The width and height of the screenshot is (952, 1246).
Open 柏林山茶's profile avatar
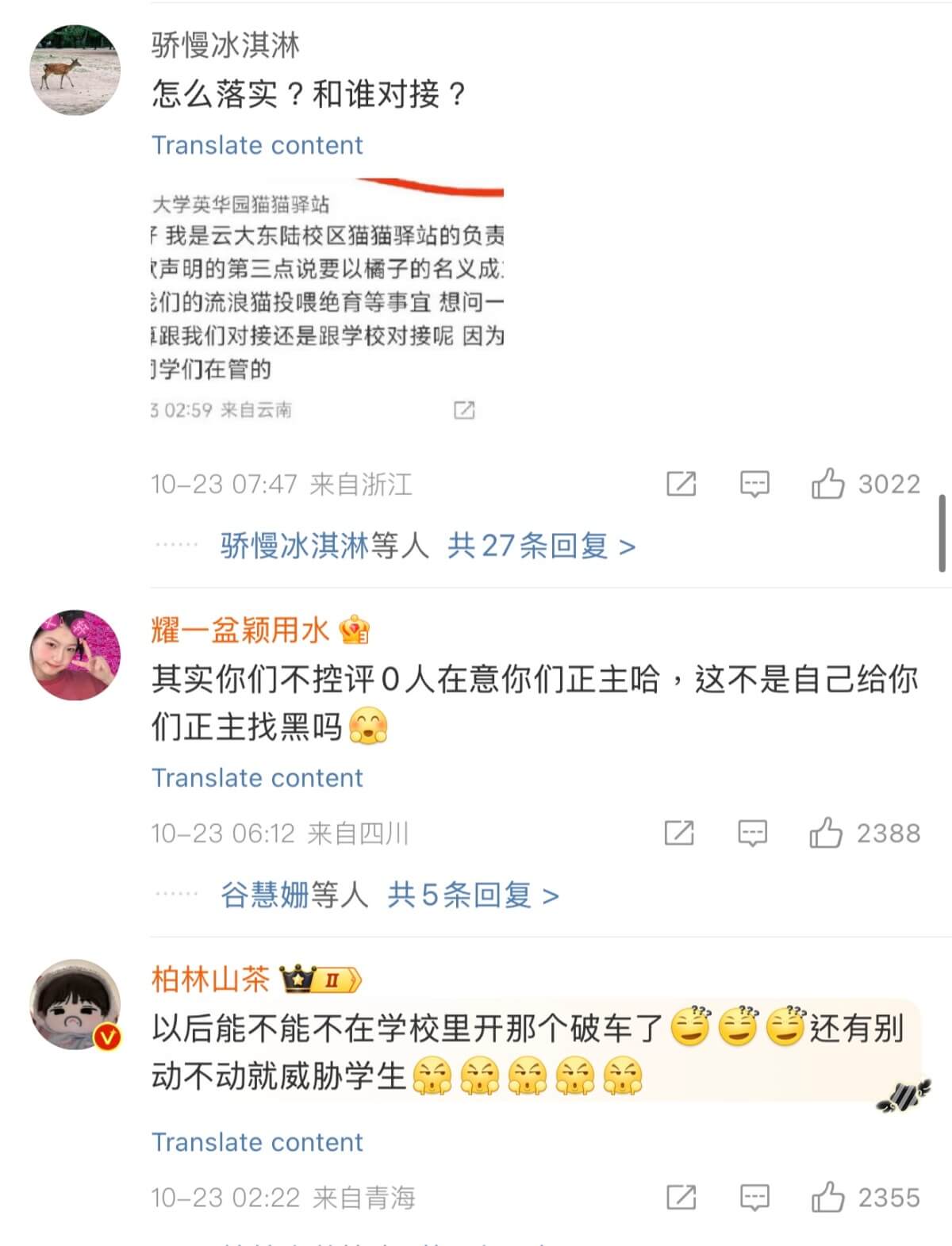click(x=75, y=1005)
